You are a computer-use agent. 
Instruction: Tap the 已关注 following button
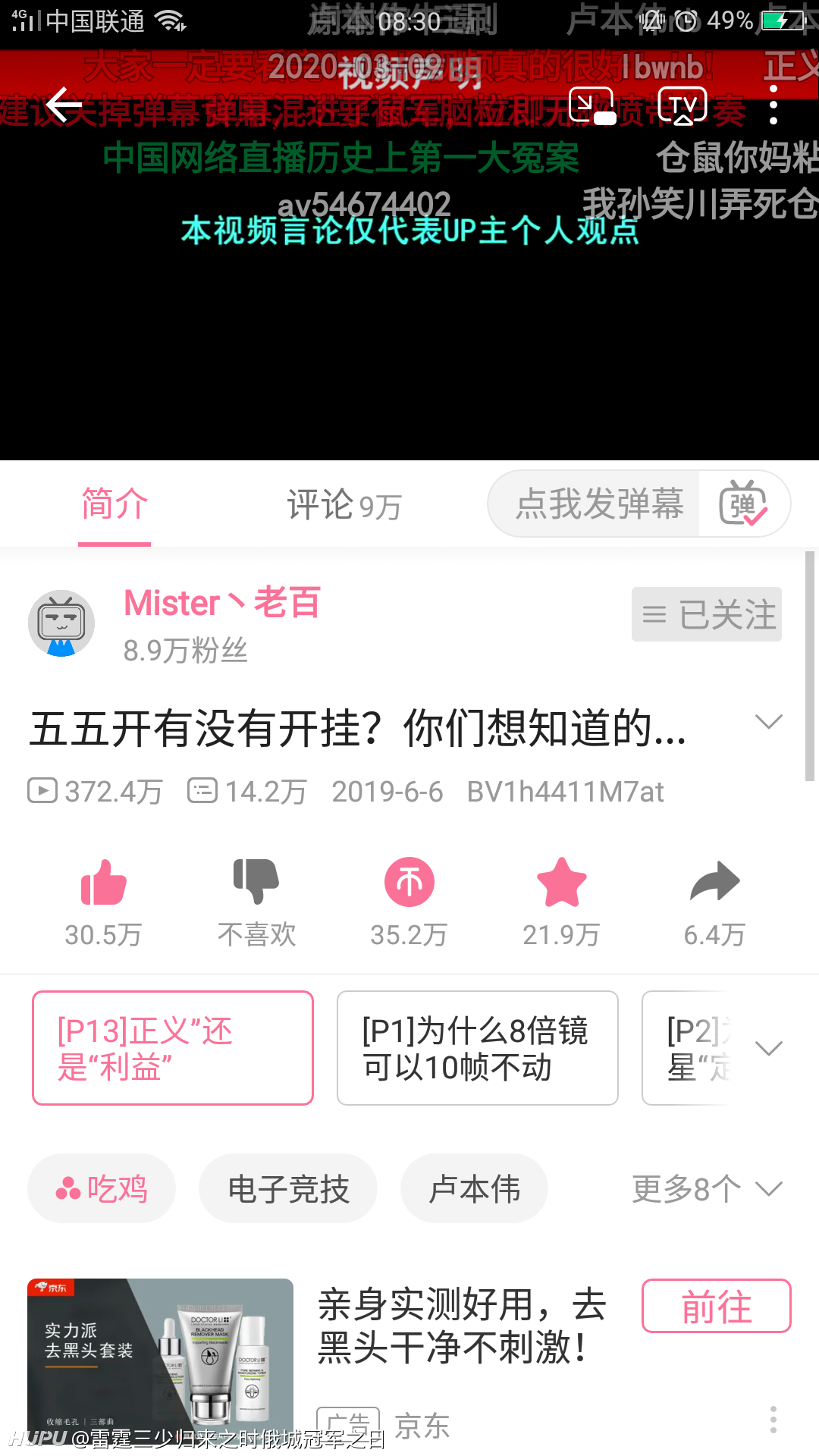[707, 614]
